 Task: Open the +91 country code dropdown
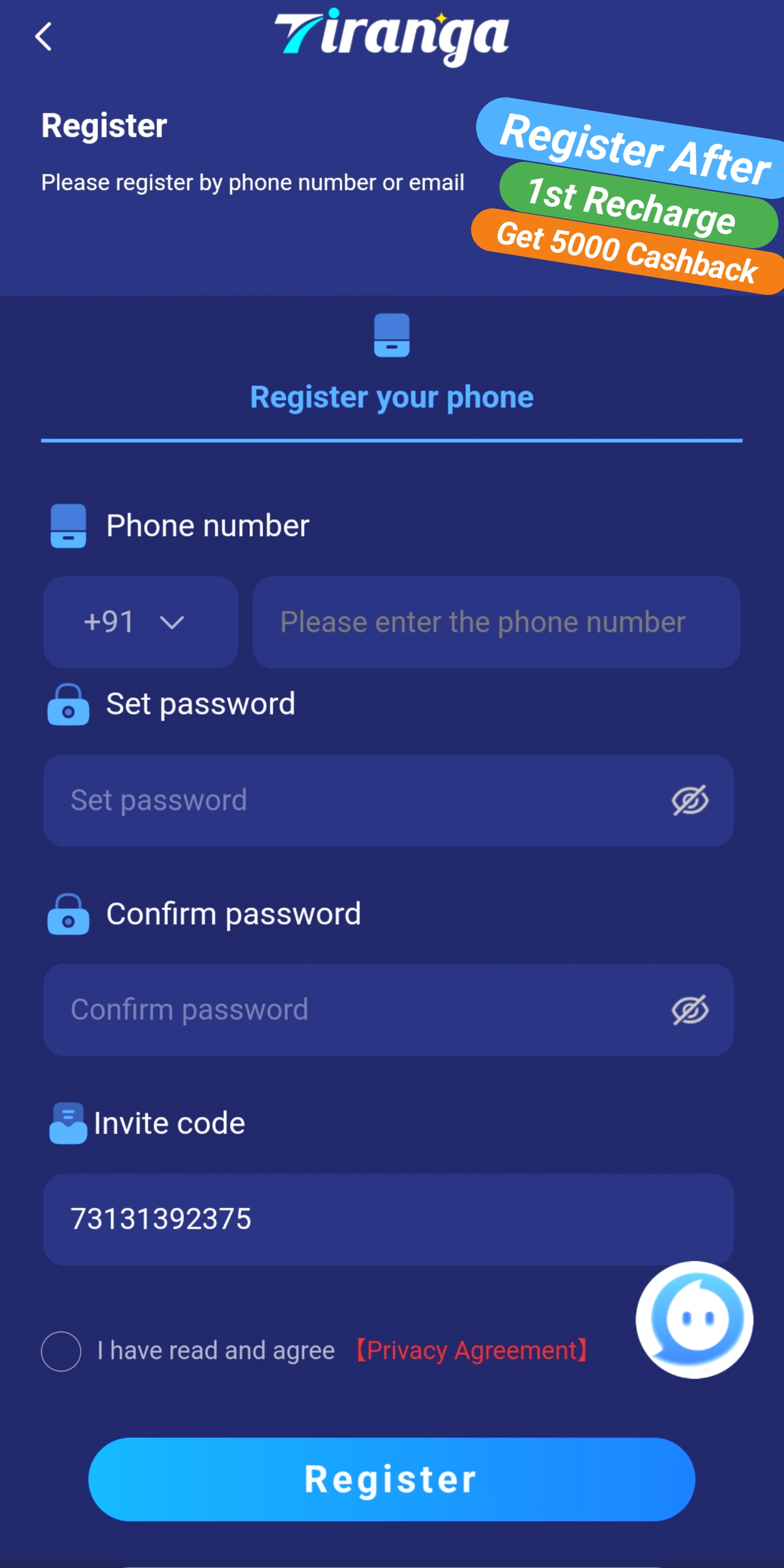click(x=140, y=622)
